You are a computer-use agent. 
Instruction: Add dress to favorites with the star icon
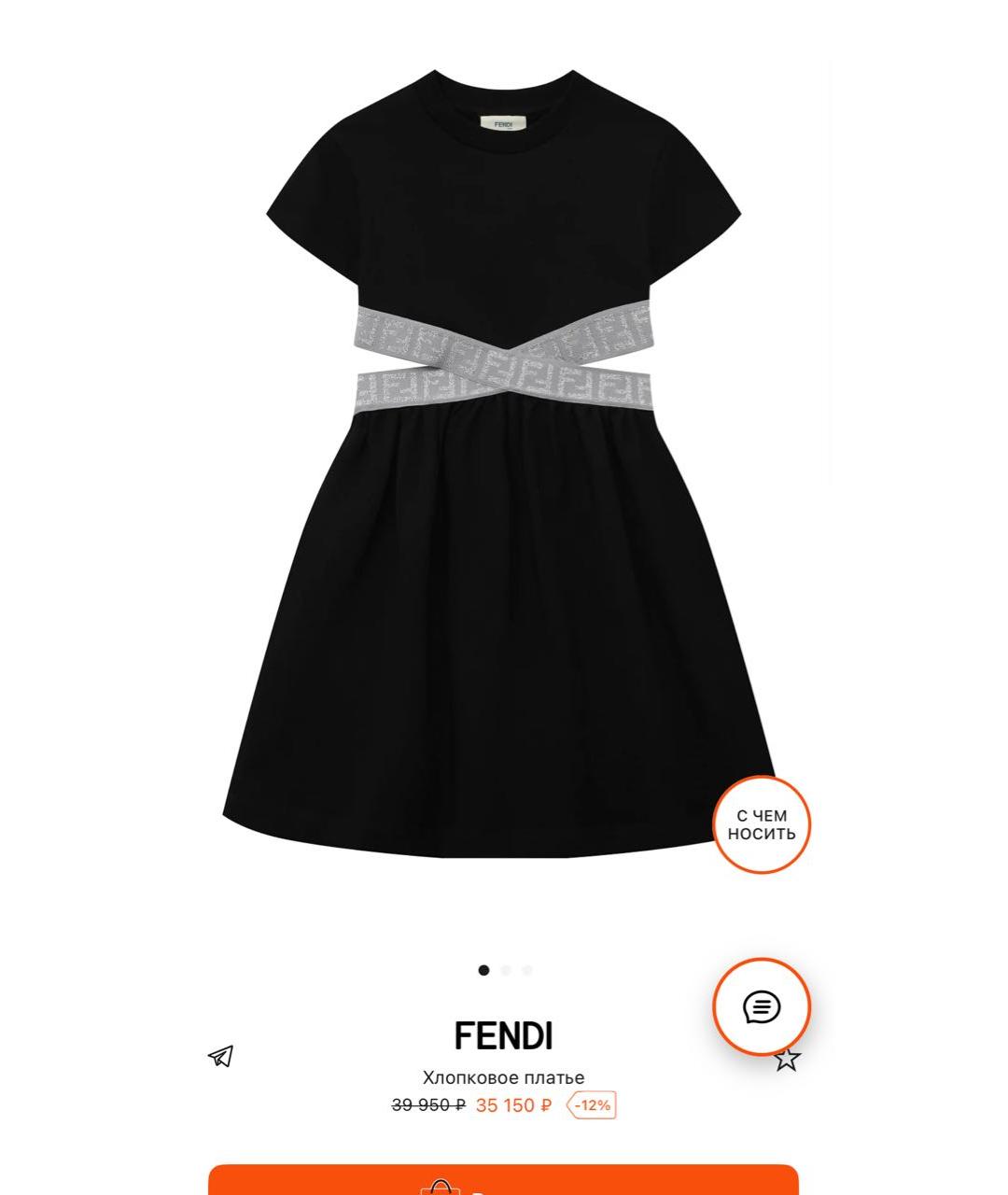[787, 1059]
